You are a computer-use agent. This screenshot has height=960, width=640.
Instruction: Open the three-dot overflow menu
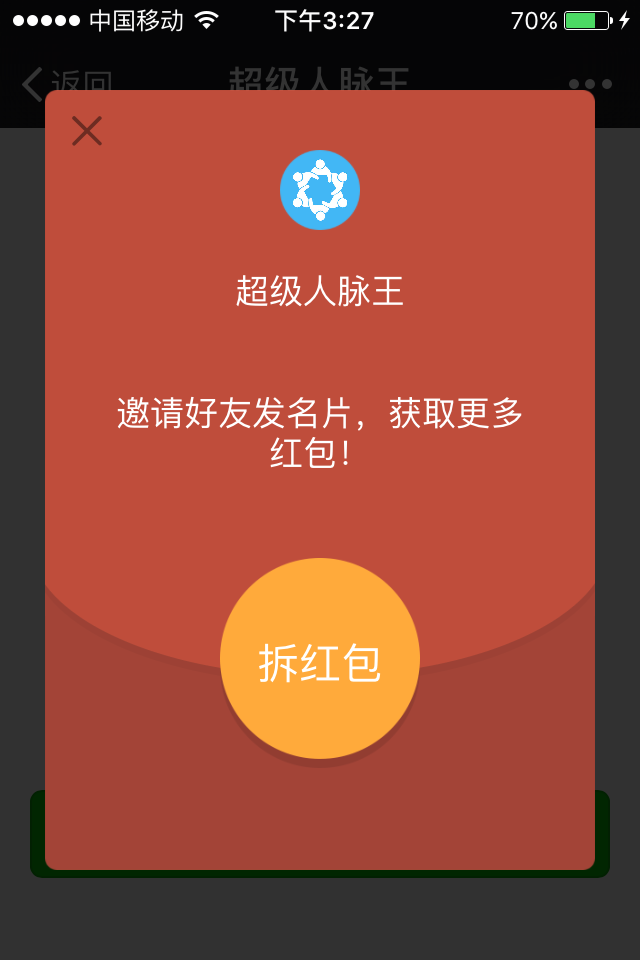tap(589, 82)
